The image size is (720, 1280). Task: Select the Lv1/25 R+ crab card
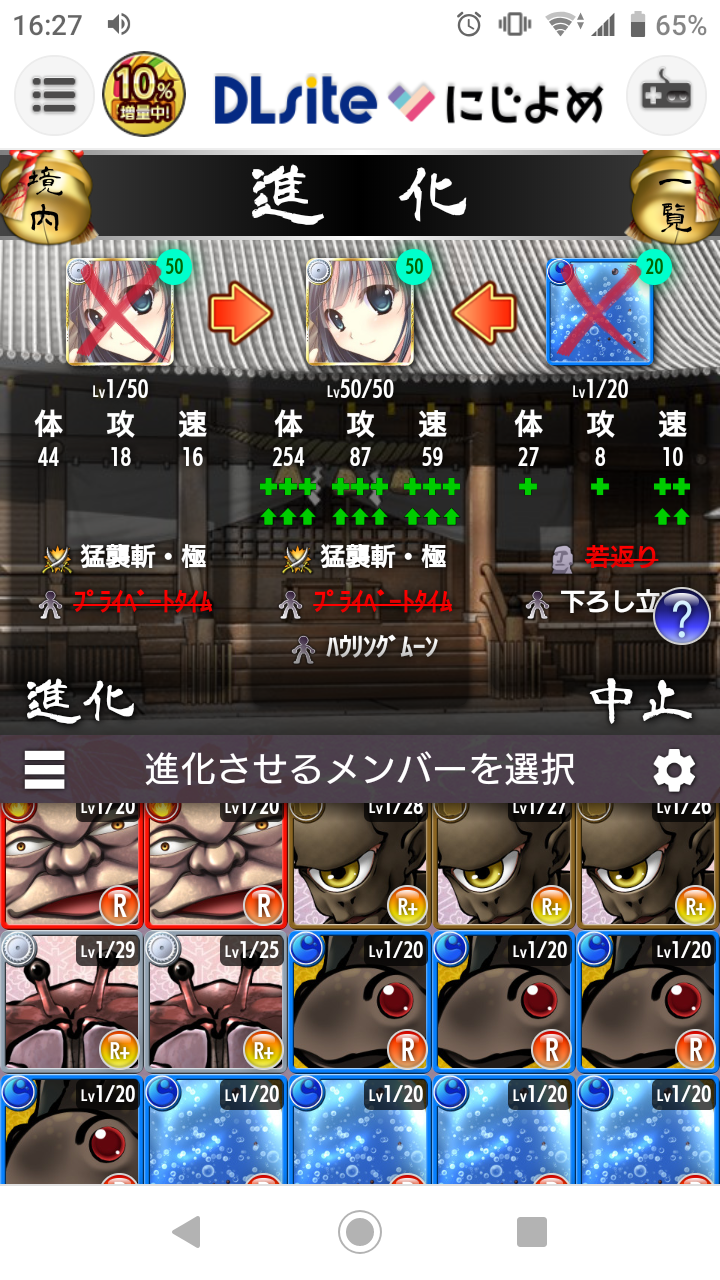[217, 1003]
